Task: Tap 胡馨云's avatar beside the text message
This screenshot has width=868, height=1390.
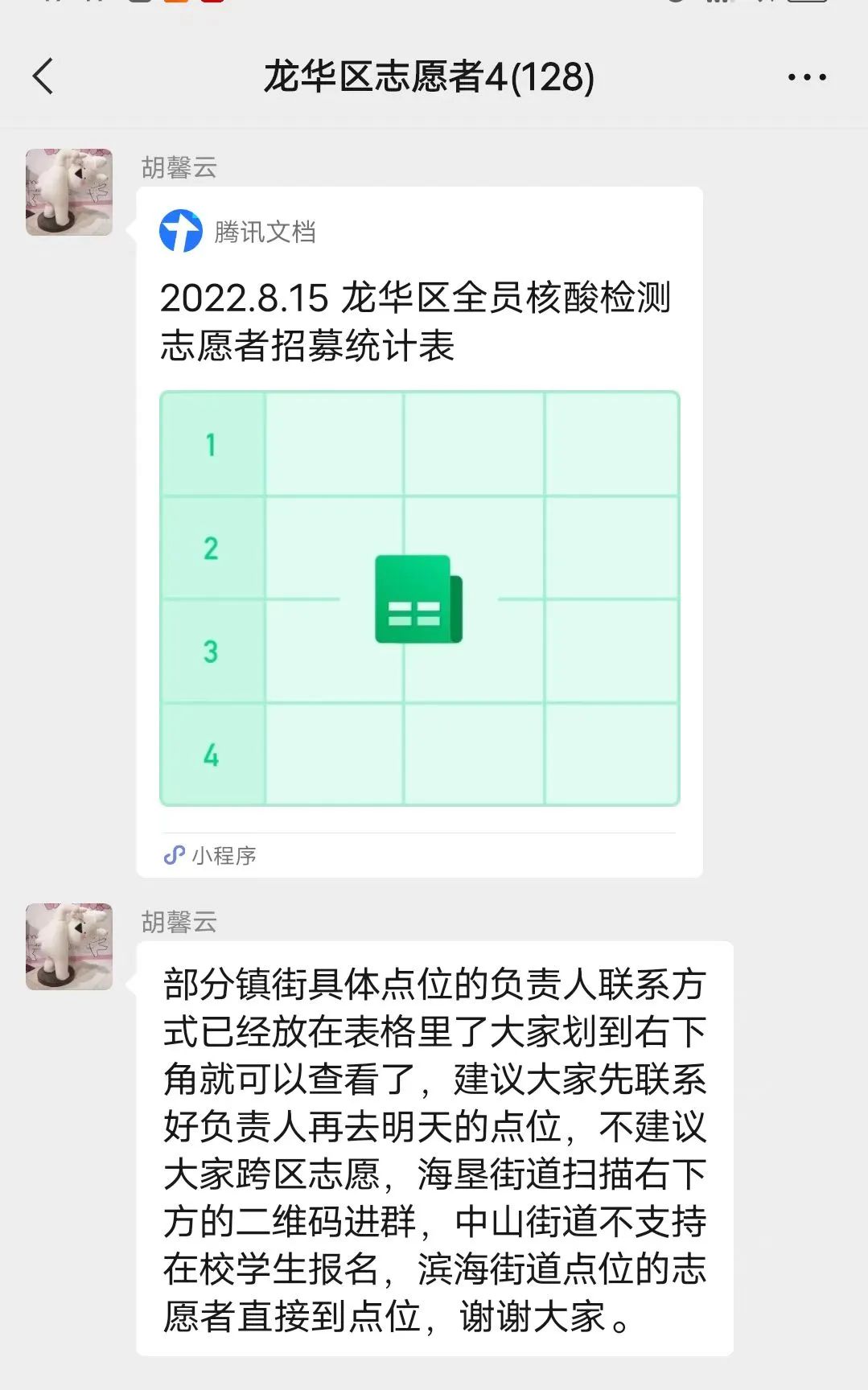Action: tap(69, 947)
